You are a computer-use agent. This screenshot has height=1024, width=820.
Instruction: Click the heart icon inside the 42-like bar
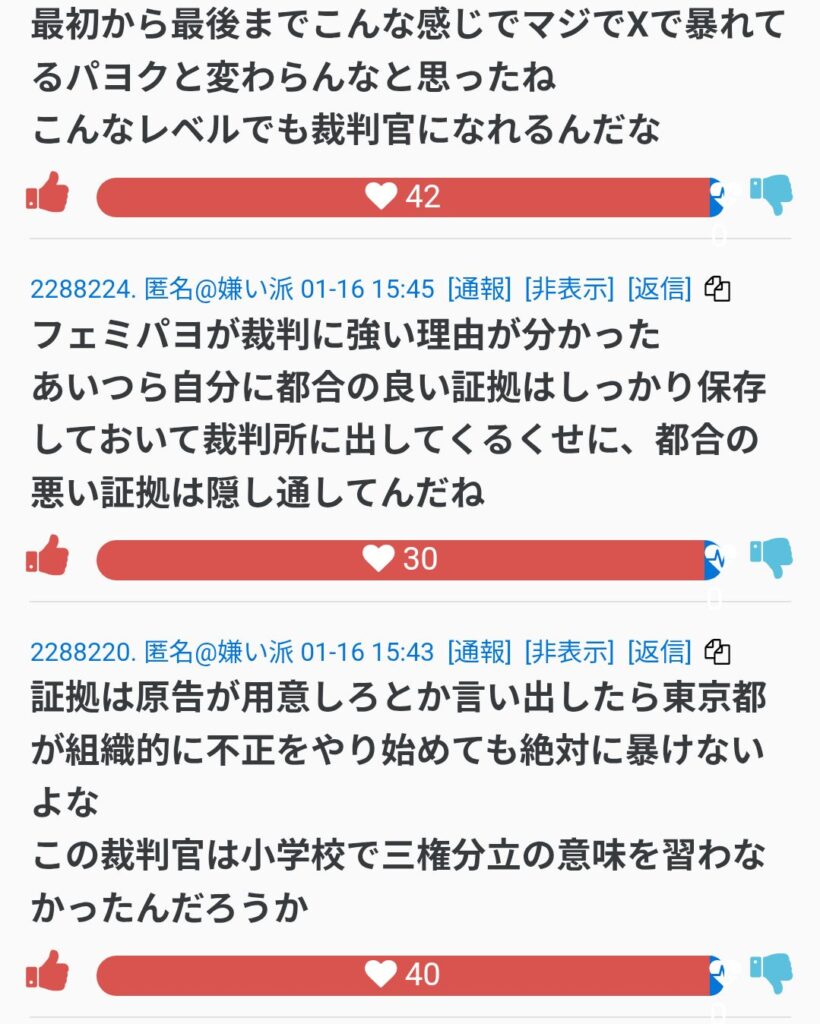pyautogui.click(x=381, y=196)
